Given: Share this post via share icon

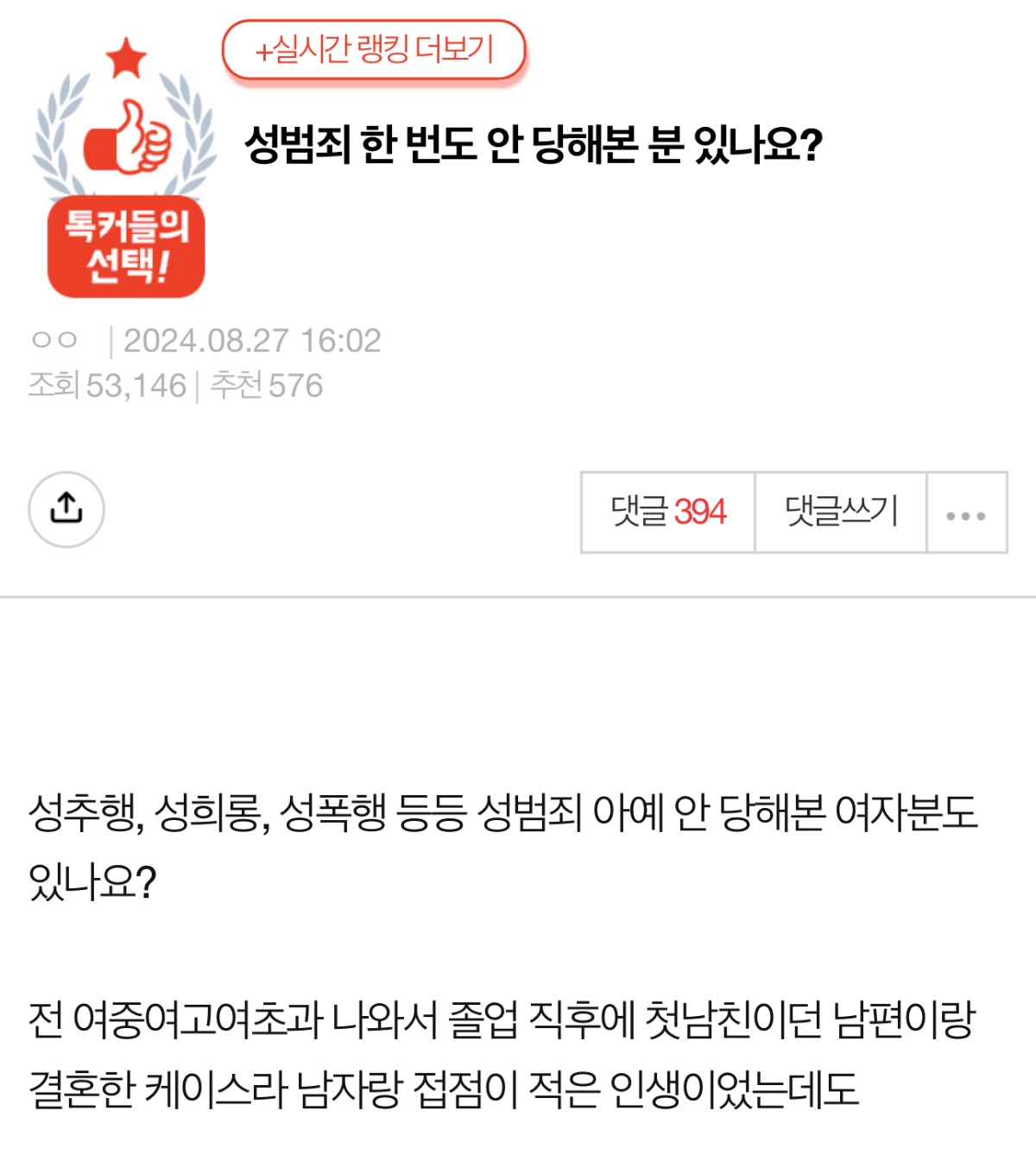Looking at the screenshot, I should tap(66, 509).
